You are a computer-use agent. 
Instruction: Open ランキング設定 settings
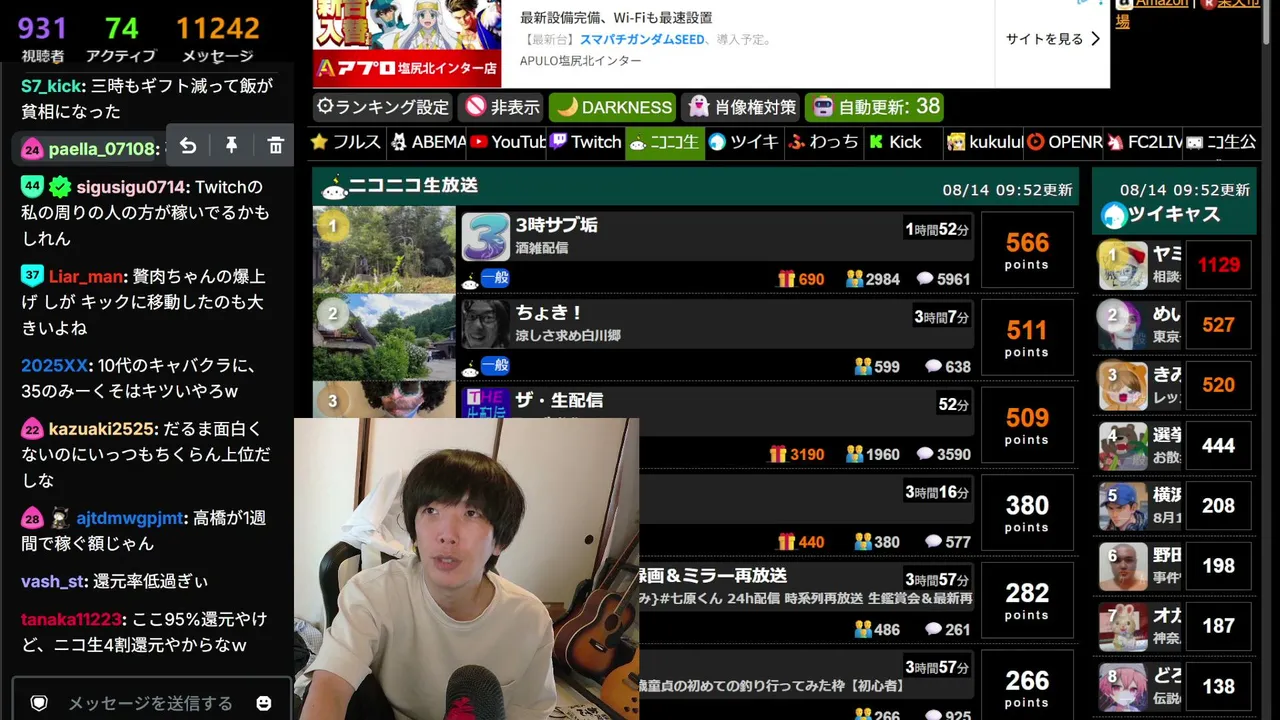click(x=383, y=107)
